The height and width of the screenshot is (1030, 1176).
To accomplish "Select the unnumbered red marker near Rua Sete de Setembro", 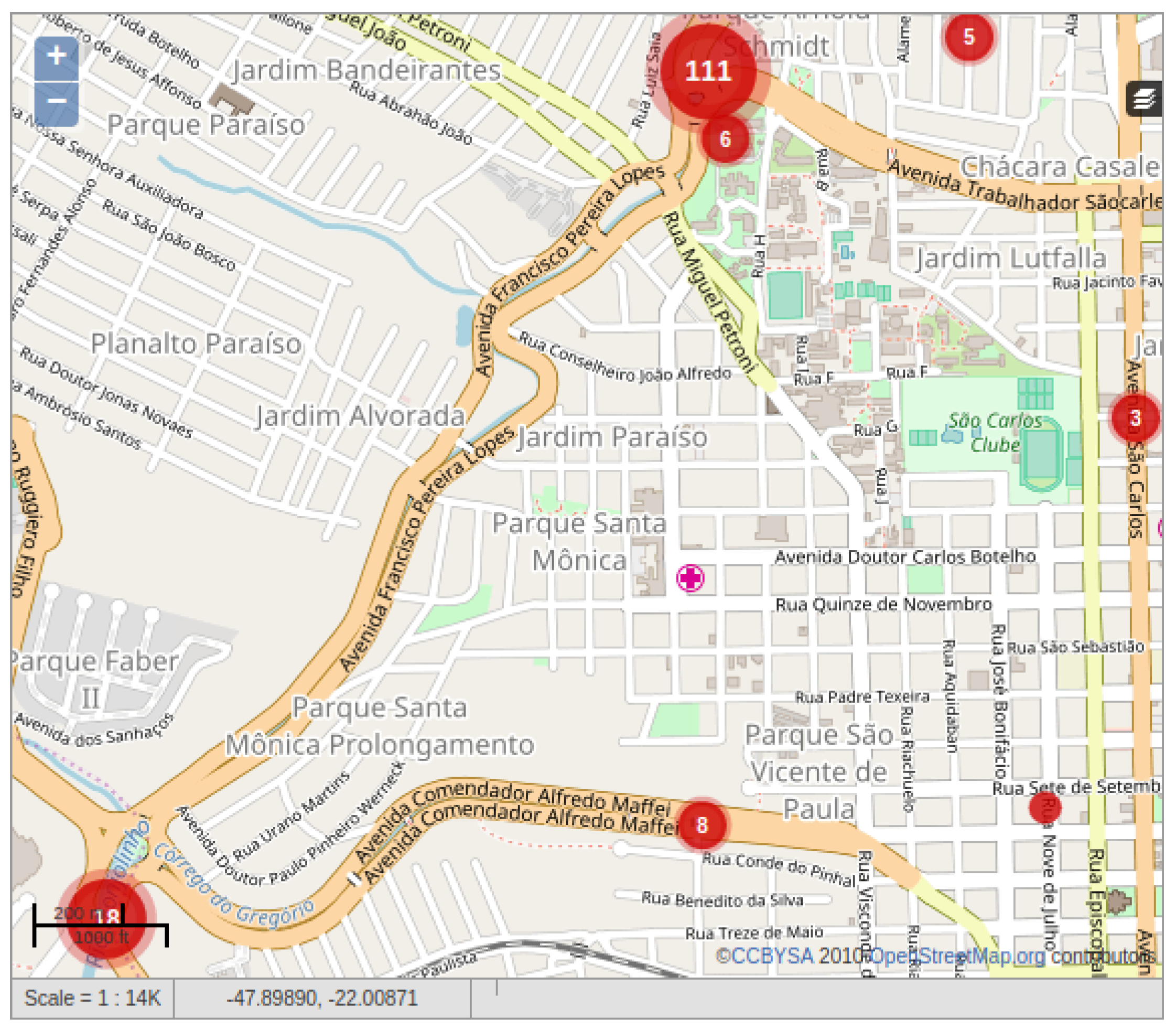I will point(1044,808).
